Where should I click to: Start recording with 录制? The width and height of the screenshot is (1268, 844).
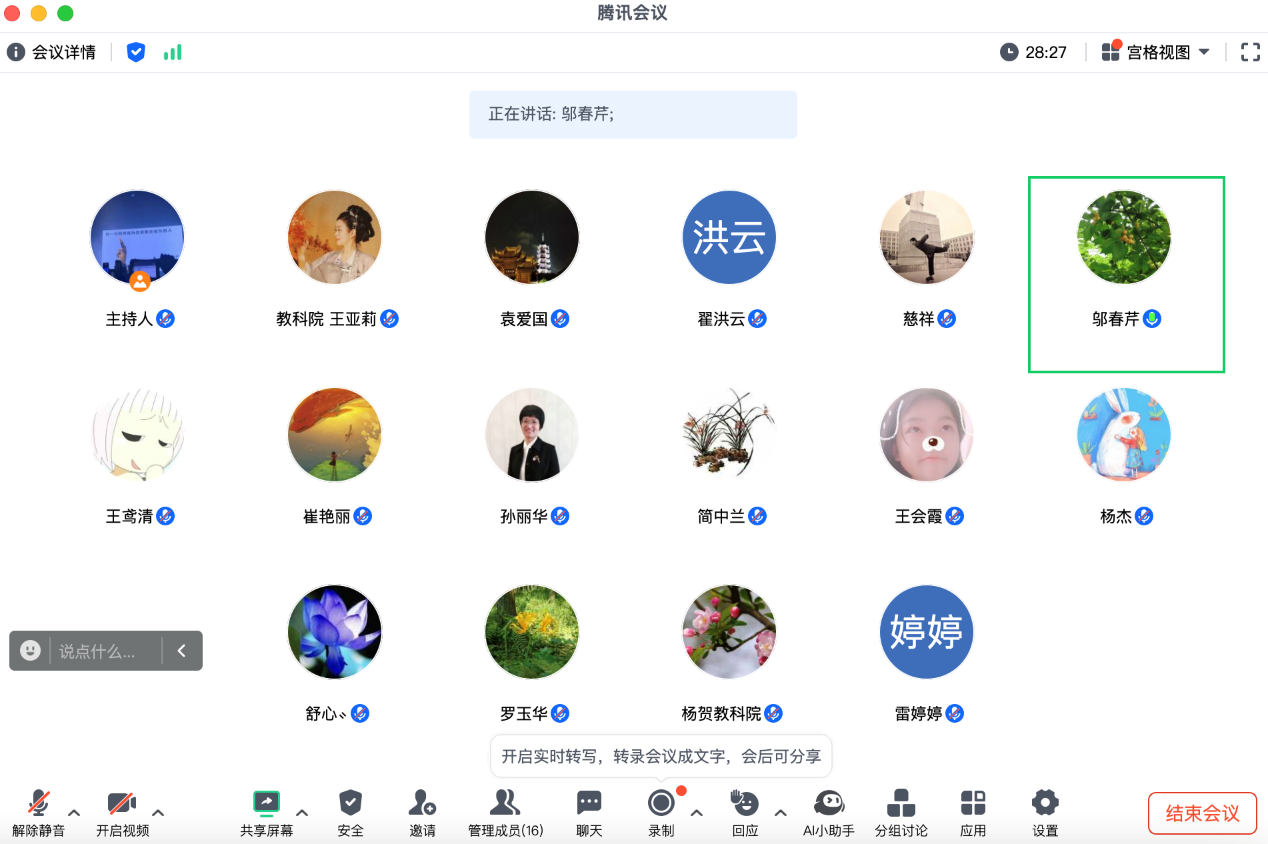(661, 811)
